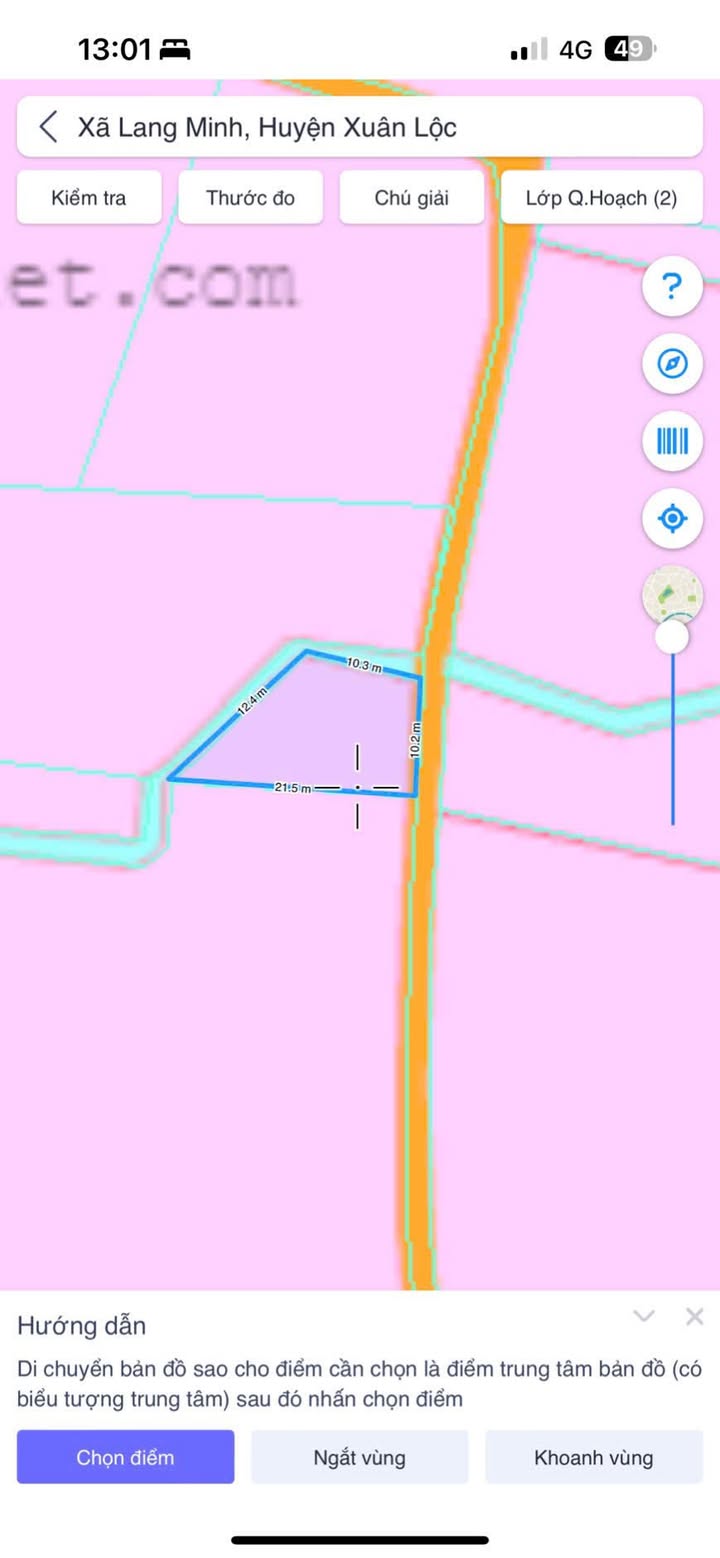Viewport: 720px width, 1558px height.
Task: Tap the layer opacity slider handle
Action: 672,637
